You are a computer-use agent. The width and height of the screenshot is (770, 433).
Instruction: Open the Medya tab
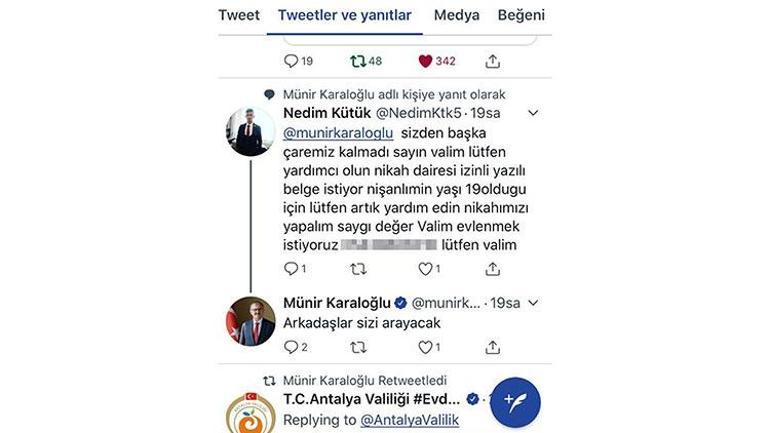point(456,15)
